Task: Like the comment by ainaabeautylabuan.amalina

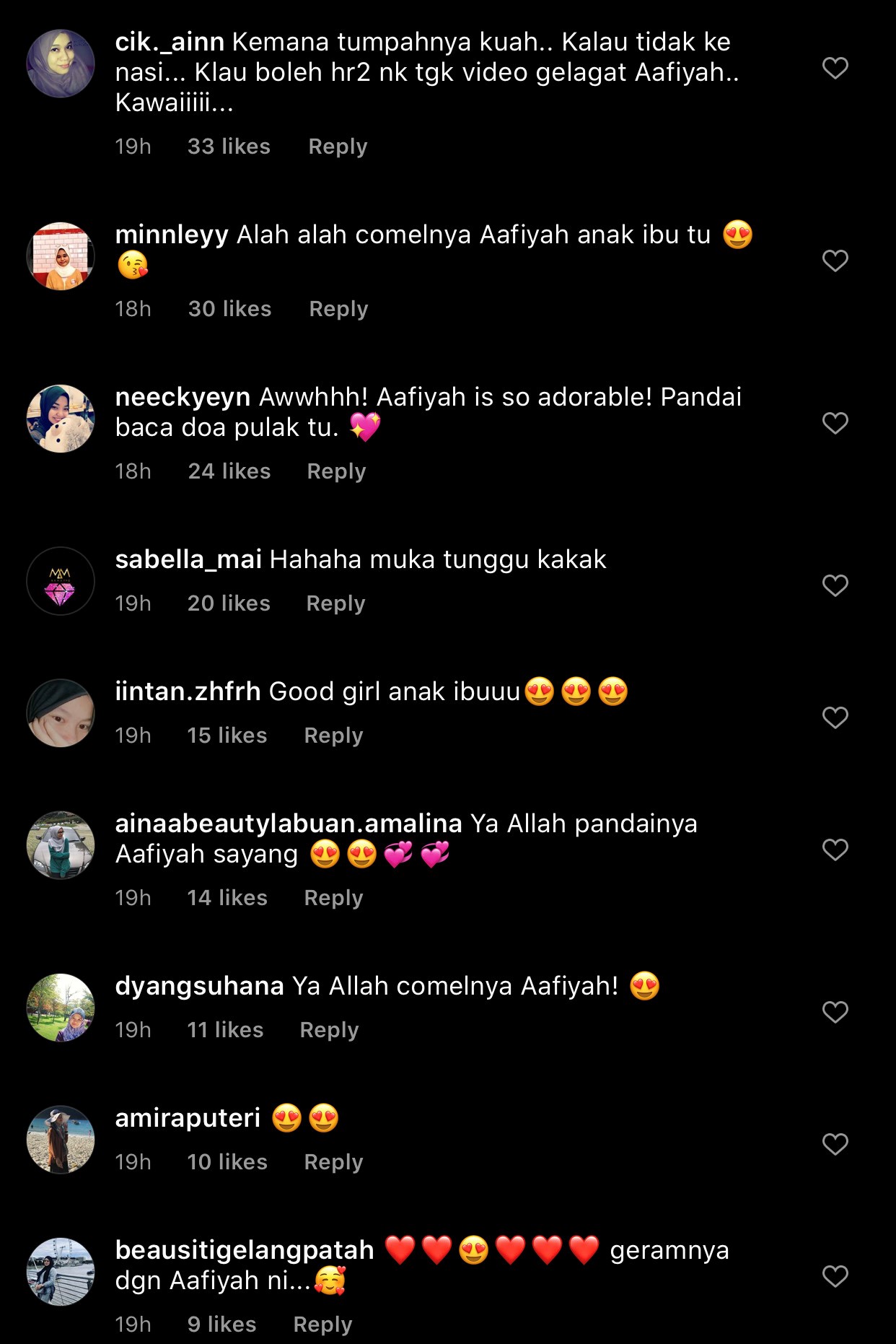Action: click(835, 850)
